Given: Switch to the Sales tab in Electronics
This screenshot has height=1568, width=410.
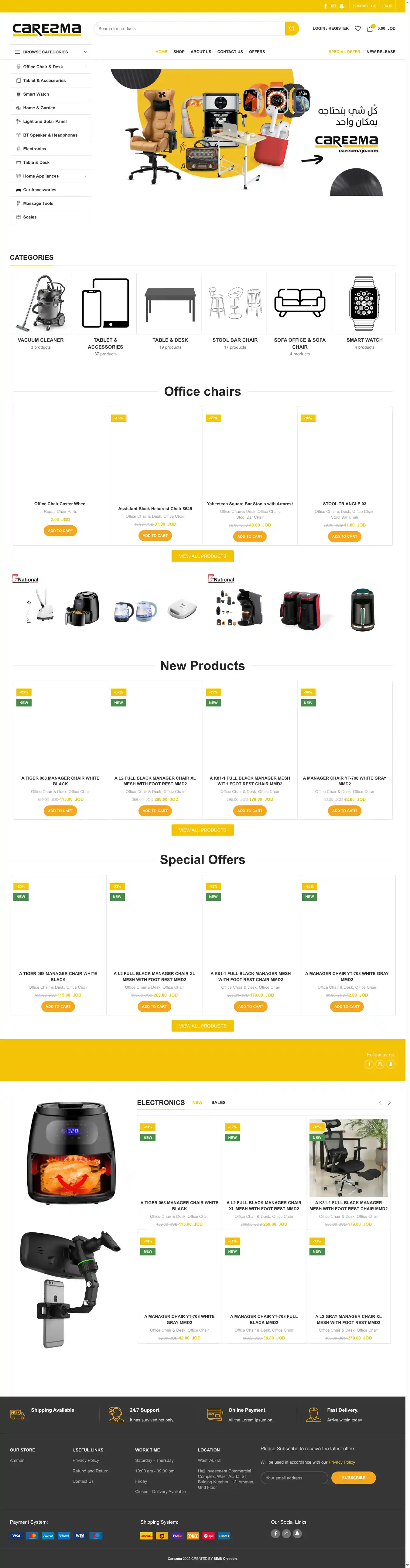Looking at the screenshot, I should (x=218, y=1102).
